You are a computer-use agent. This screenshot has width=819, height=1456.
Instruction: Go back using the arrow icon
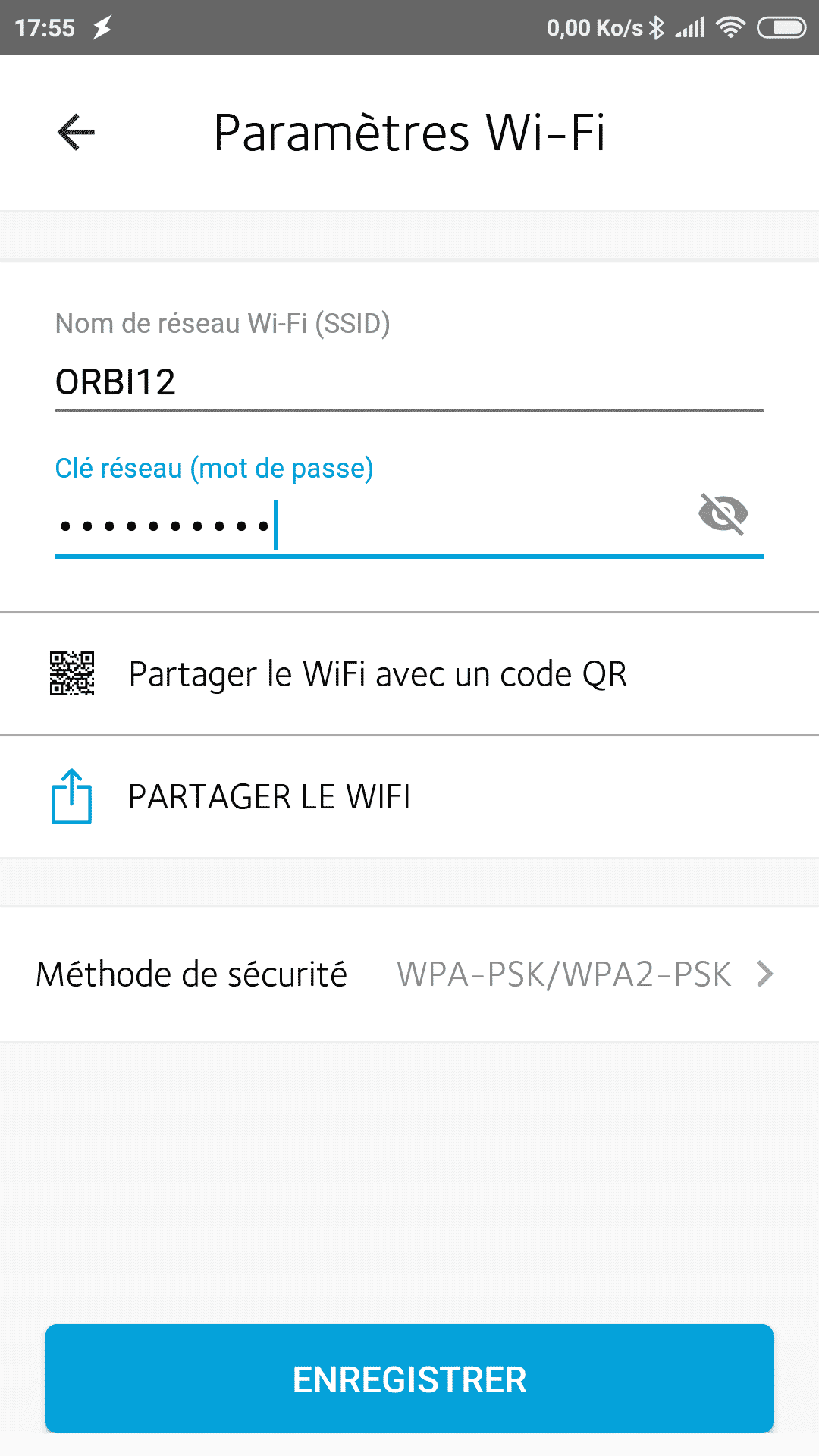click(x=76, y=132)
